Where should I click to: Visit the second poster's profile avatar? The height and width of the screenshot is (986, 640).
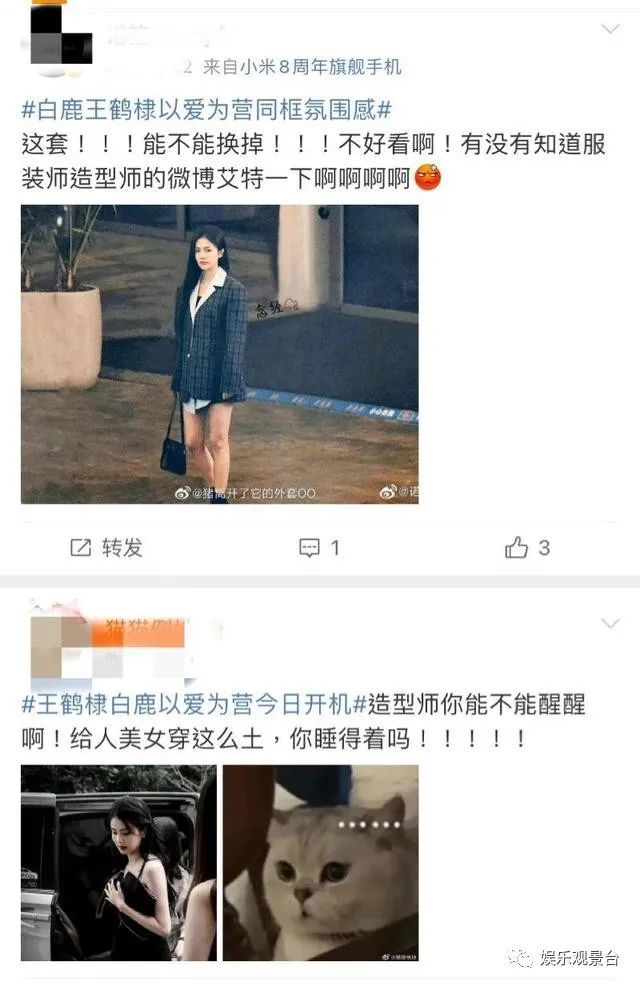61,647
